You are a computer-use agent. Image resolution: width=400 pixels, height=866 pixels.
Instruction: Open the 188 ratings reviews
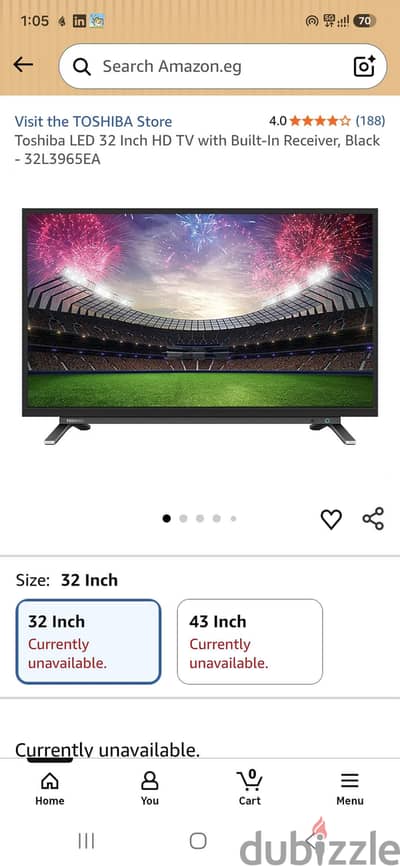(370, 120)
